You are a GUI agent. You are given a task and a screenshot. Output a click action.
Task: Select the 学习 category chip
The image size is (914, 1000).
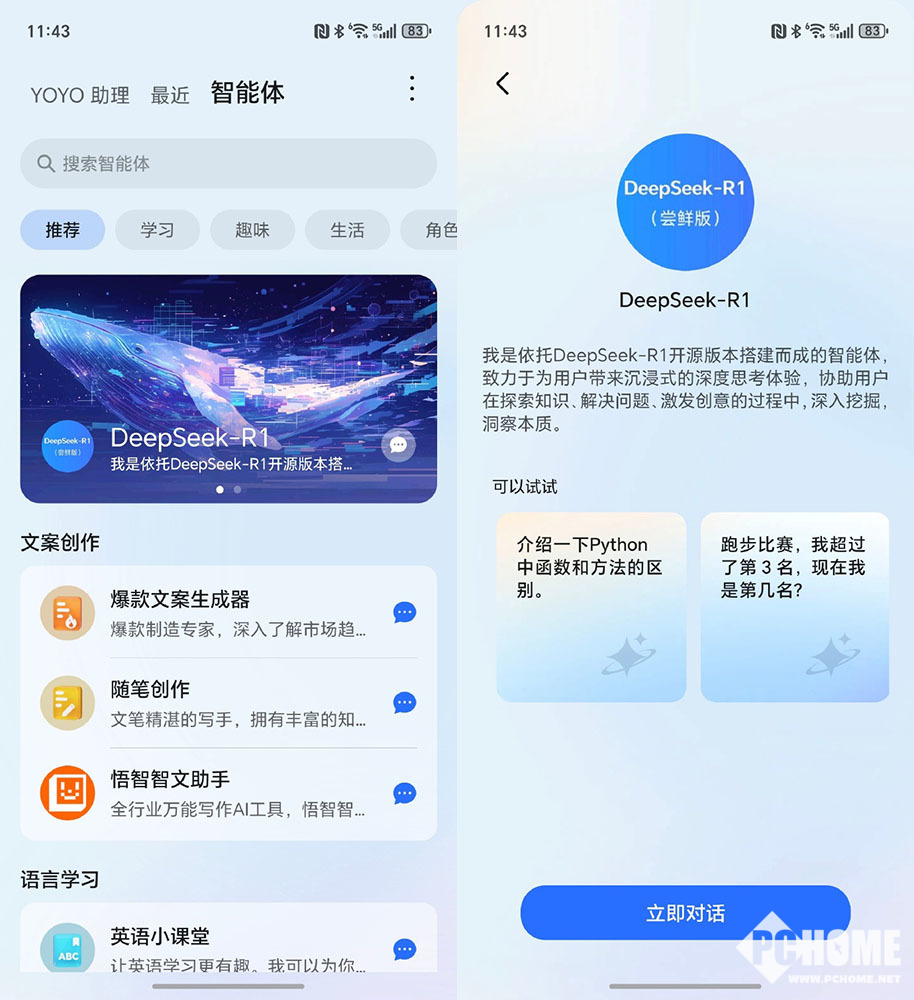point(157,230)
